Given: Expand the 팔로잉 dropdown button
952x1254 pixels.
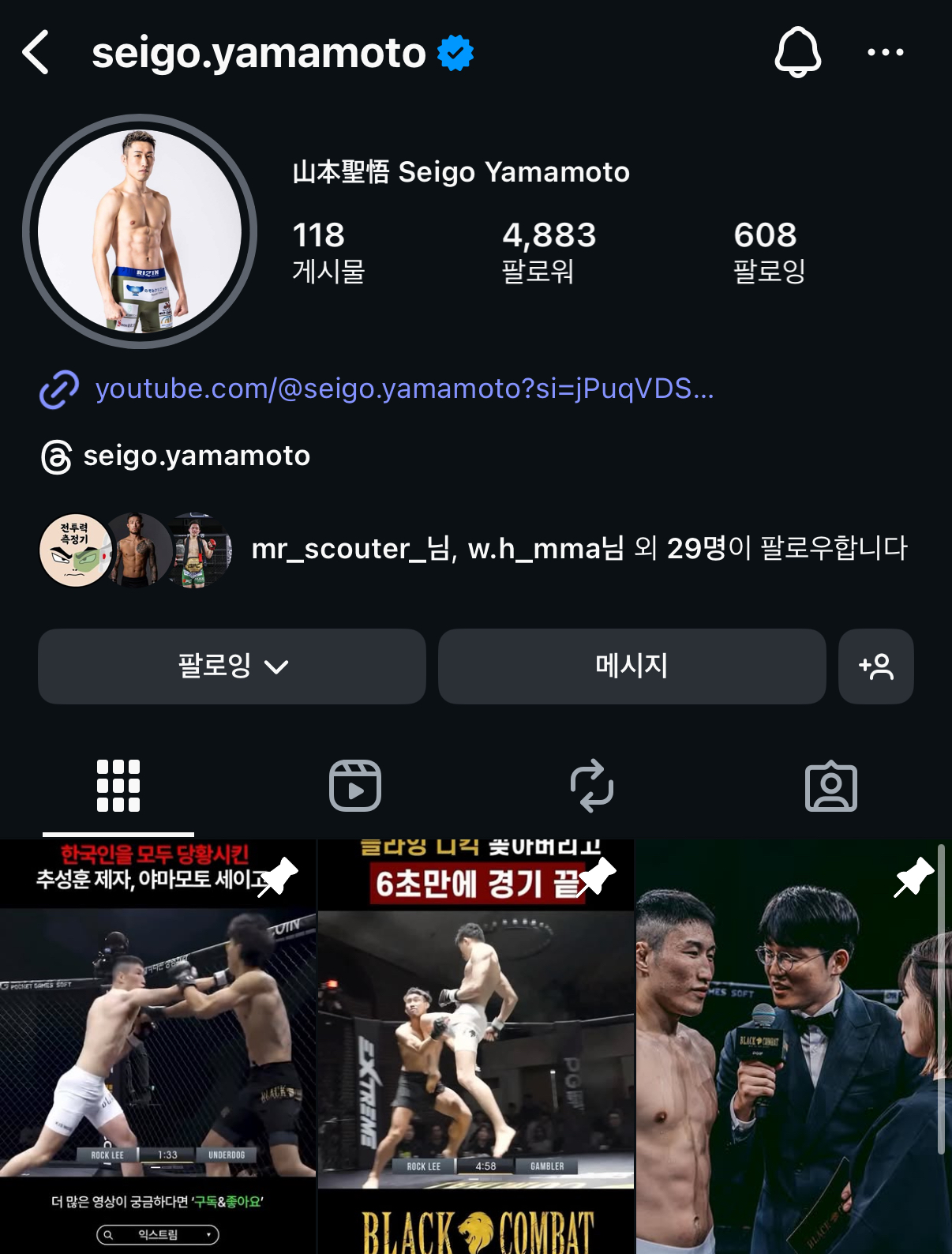Looking at the screenshot, I should pos(232,666).
